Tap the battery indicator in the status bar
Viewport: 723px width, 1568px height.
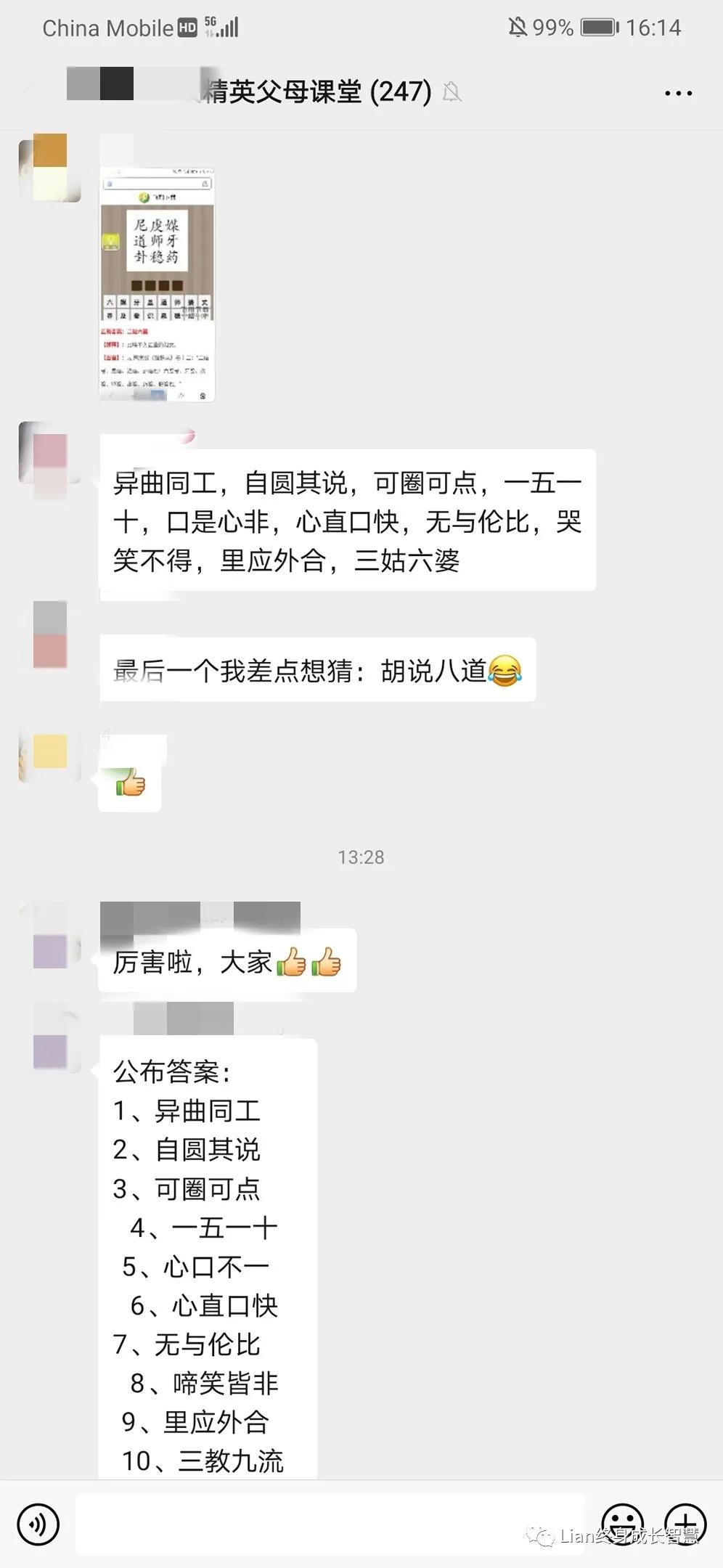pyautogui.click(x=597, y=28)
